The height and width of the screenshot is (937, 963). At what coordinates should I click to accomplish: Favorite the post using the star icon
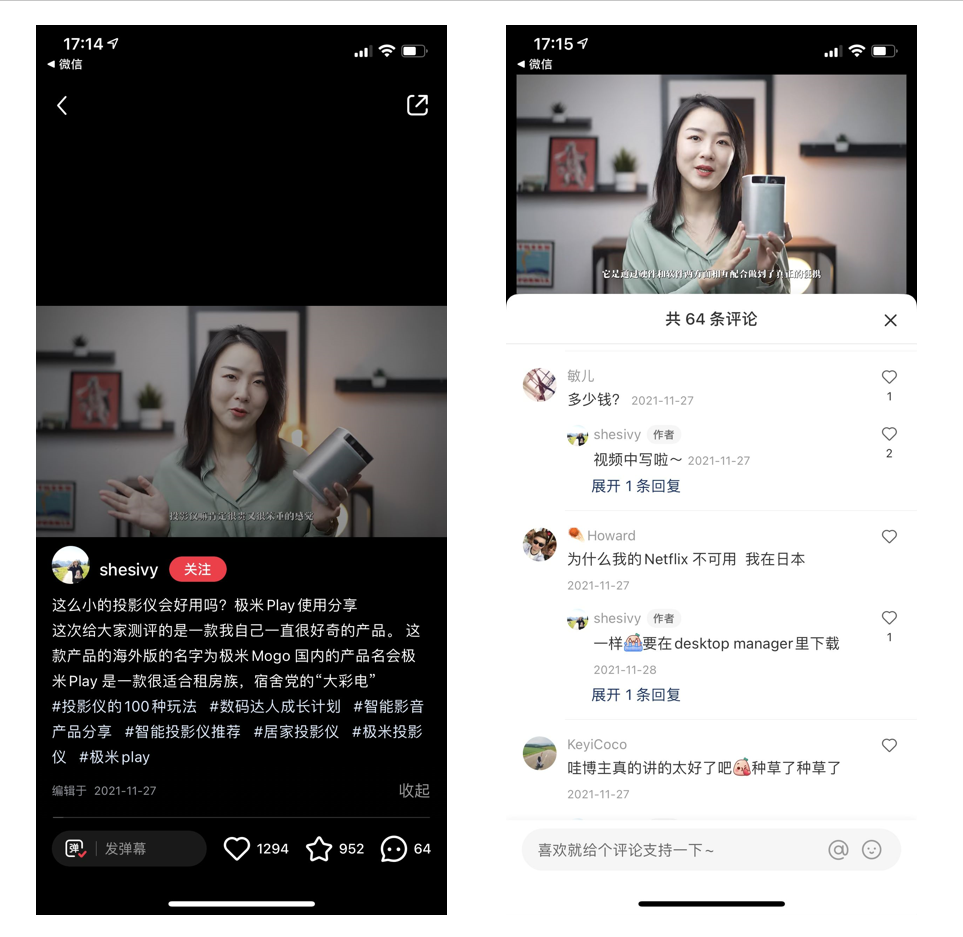pos(319,848)
